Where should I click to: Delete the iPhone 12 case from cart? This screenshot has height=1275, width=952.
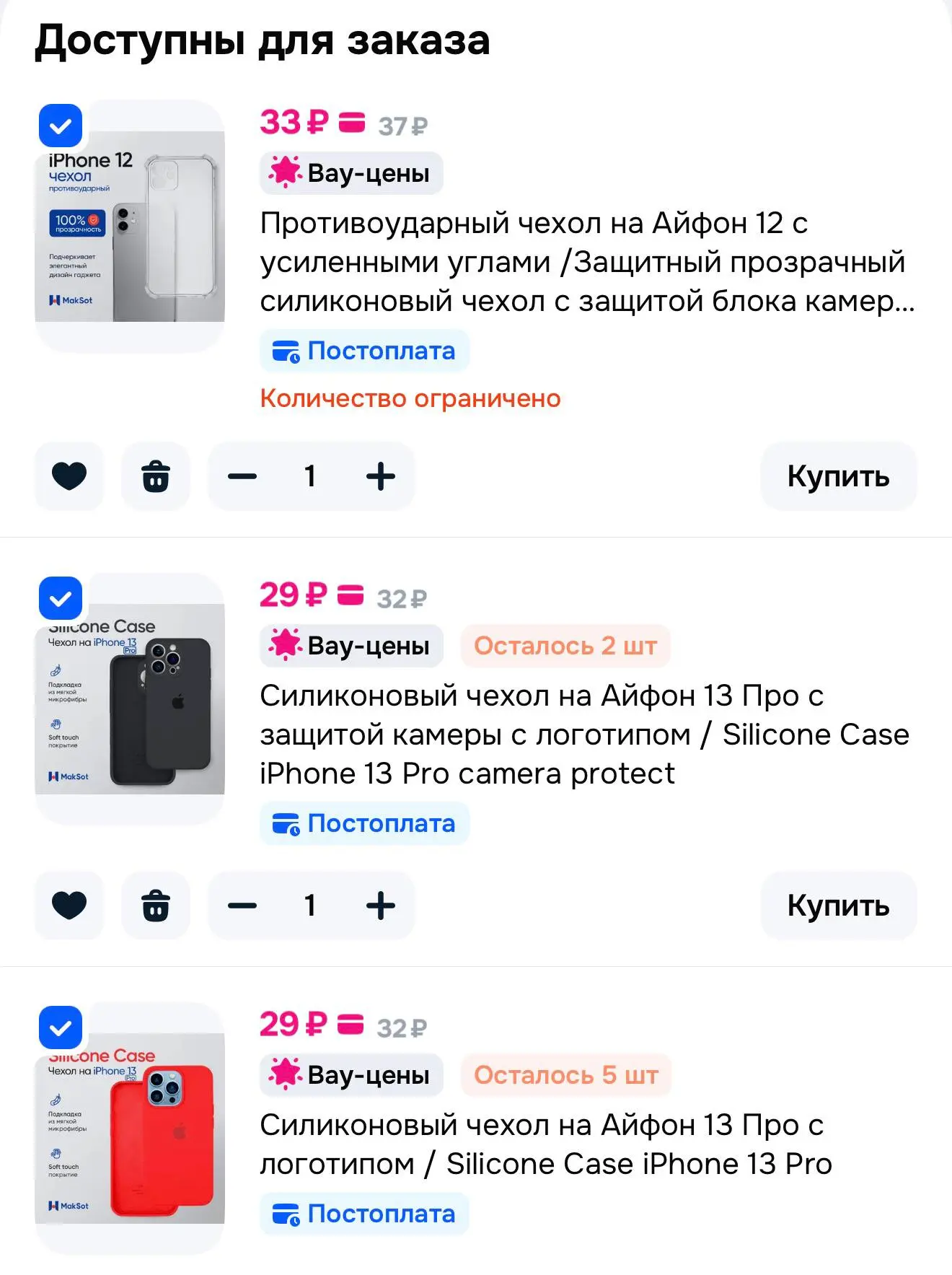pyautogui.click(x=156, y=476)
